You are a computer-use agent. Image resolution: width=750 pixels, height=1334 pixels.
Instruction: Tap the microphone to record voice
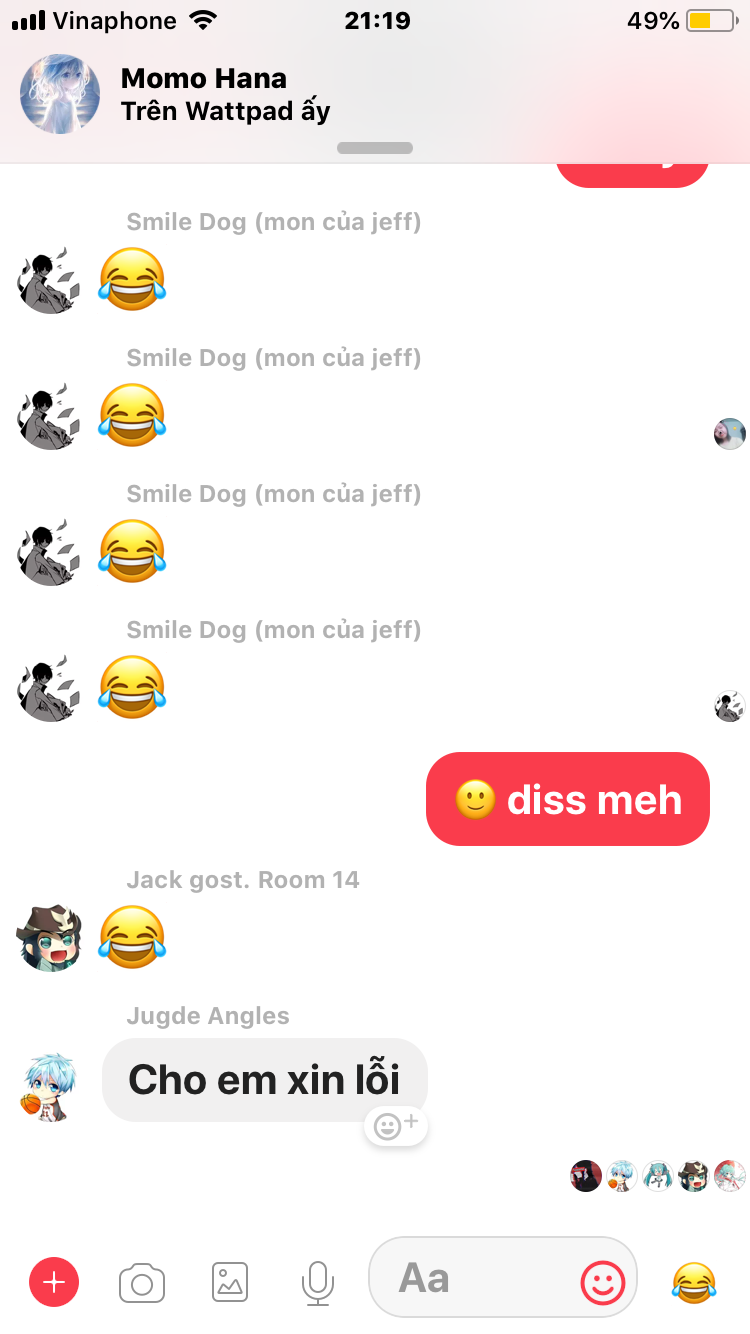[x=317, y=1282]
